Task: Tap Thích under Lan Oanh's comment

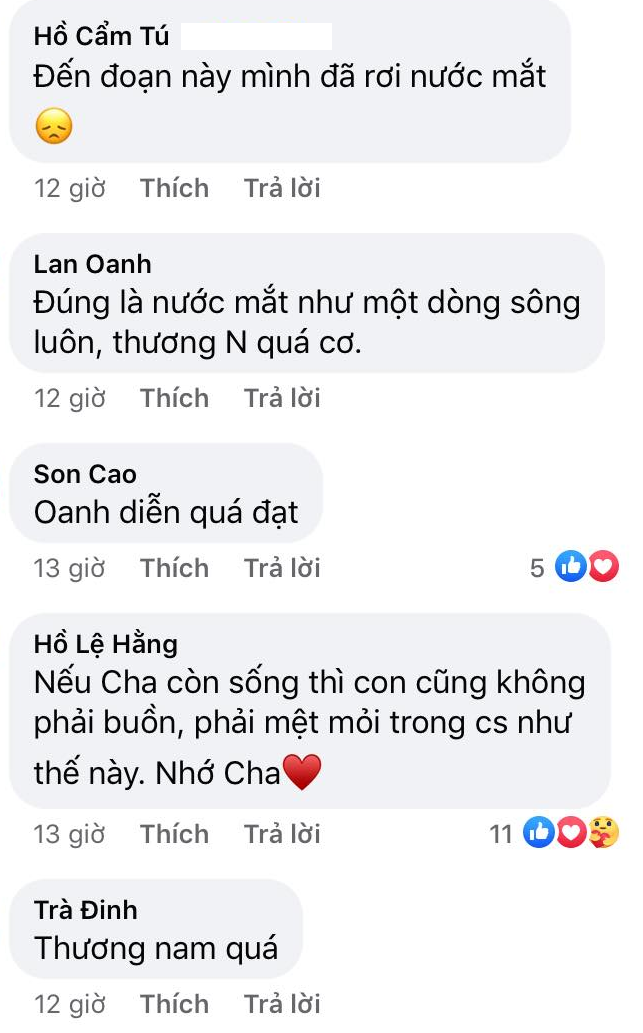Action: point(174,398)
